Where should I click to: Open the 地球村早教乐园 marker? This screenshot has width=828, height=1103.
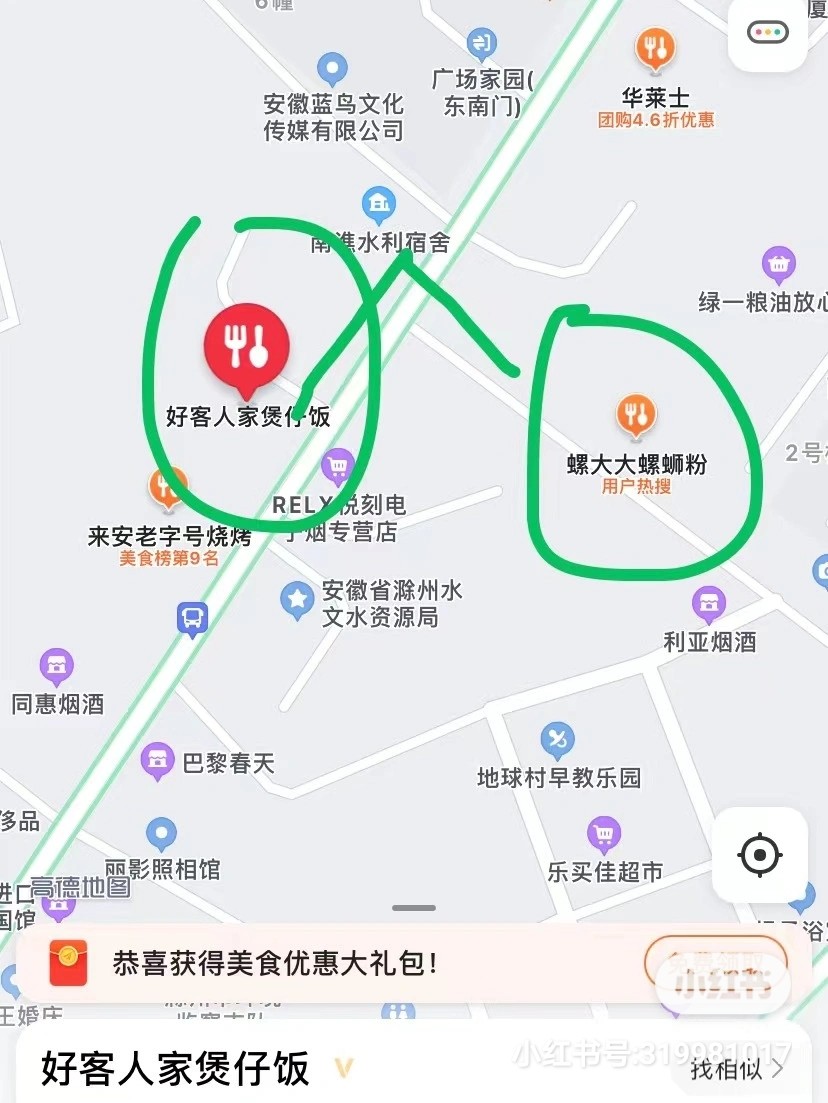[x=557, y=741]
